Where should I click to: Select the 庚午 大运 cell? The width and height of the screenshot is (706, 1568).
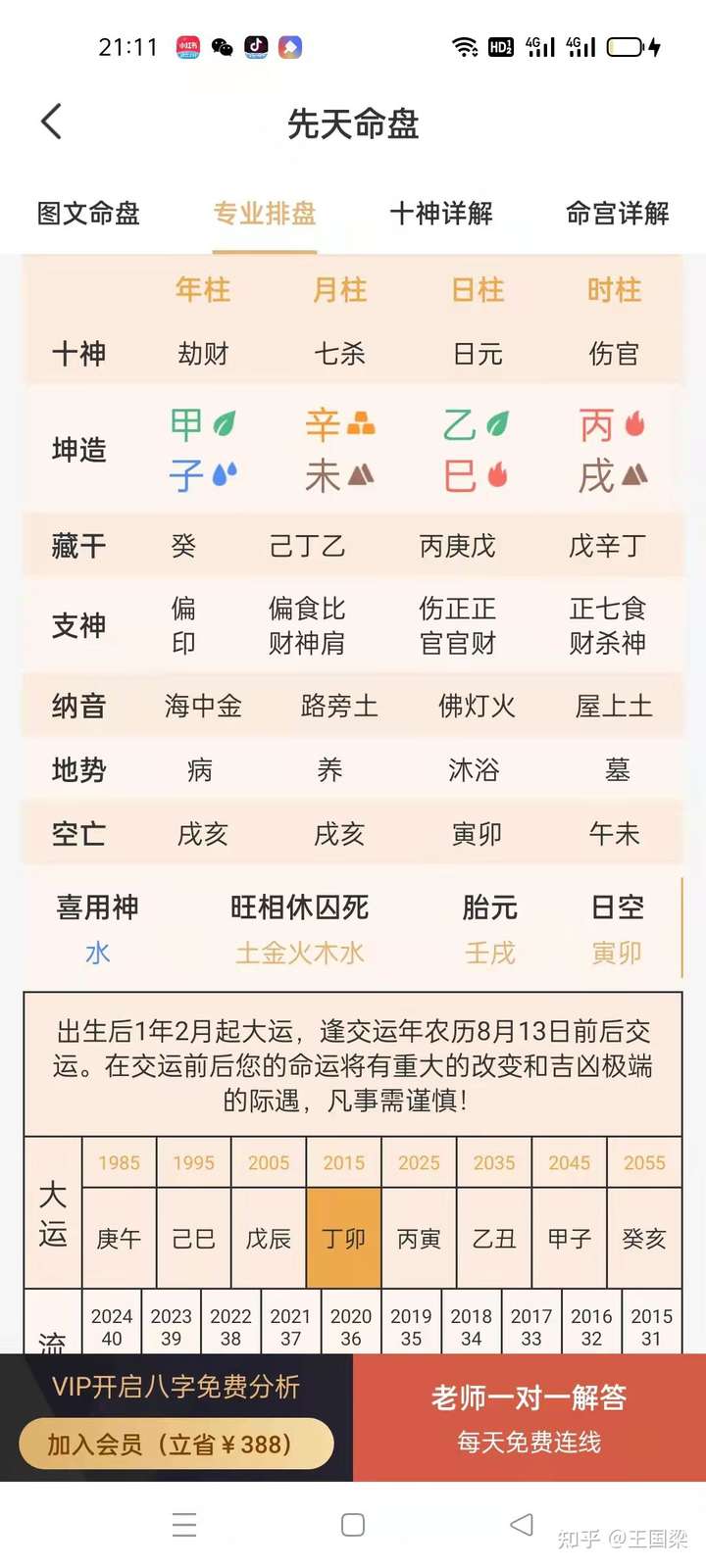pos(119,1239)
